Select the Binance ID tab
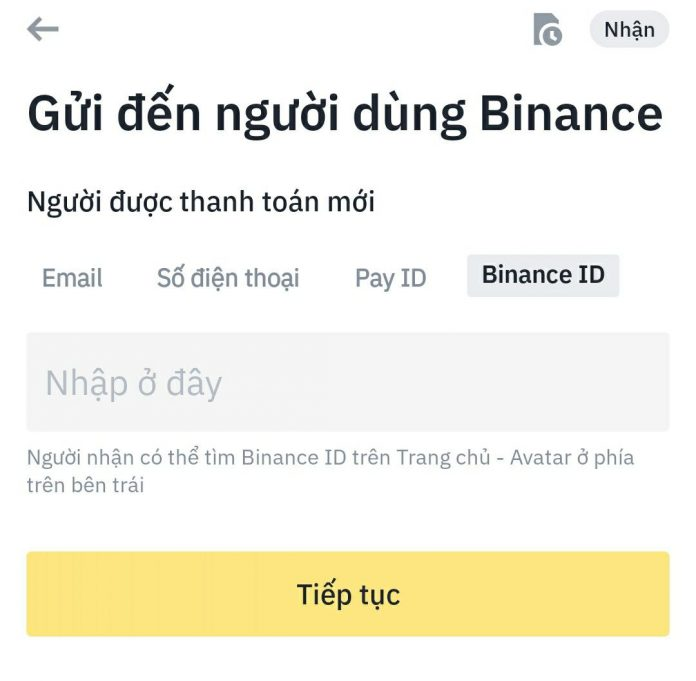Screen dimensions: 696x681 [x=543, y=275]
